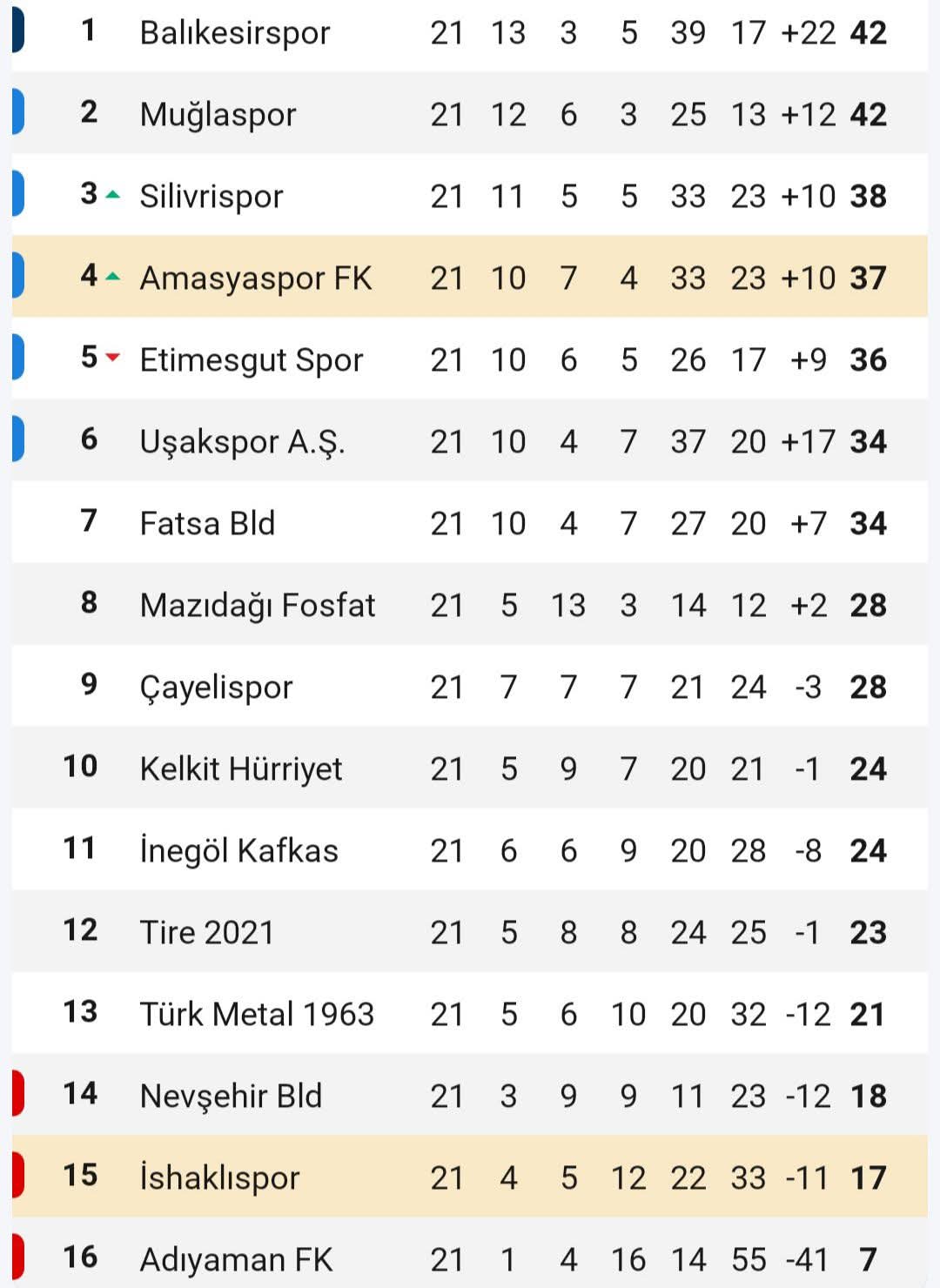Open Kelkit Hürriyet row
940x1288 pixels.
point(240,769)
